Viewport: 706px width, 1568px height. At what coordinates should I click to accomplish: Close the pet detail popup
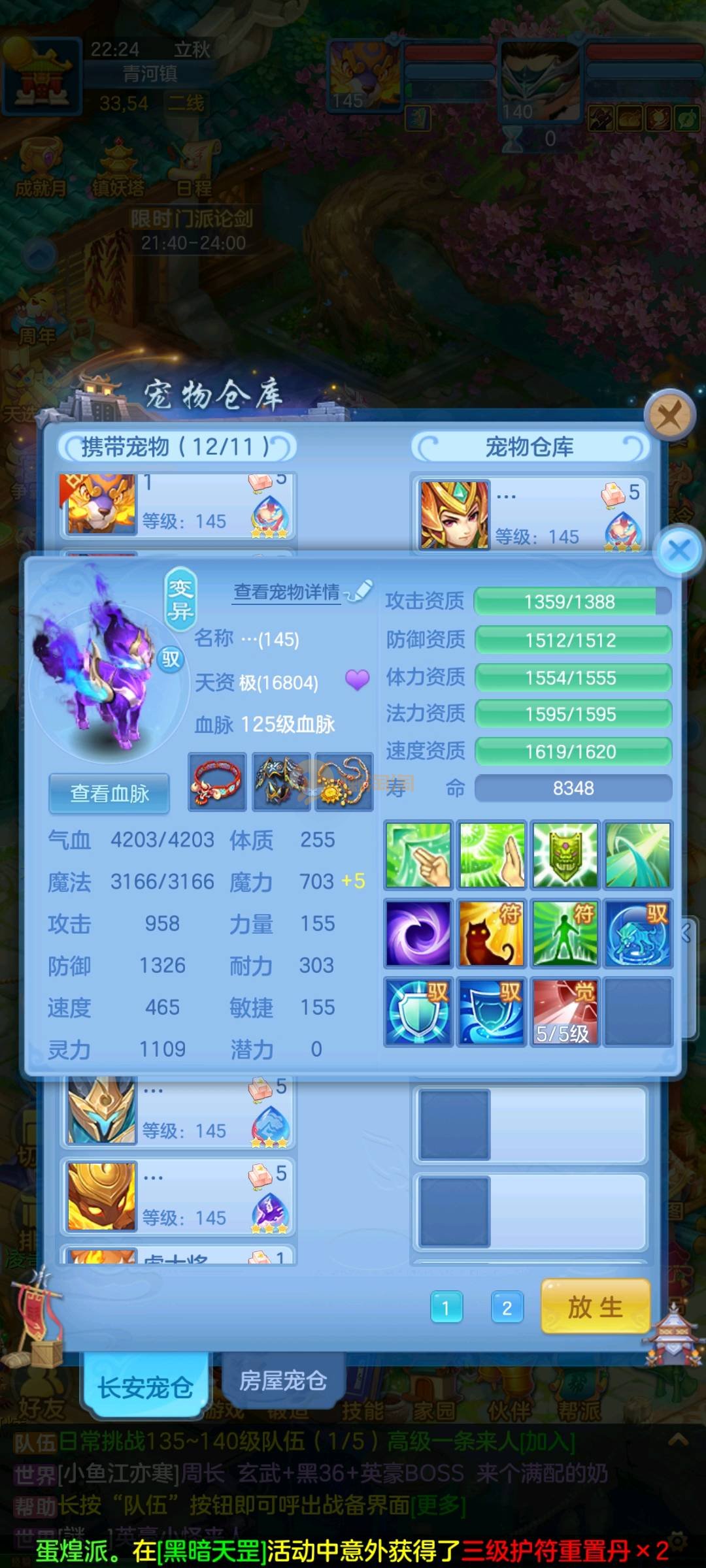click(679, 550)
